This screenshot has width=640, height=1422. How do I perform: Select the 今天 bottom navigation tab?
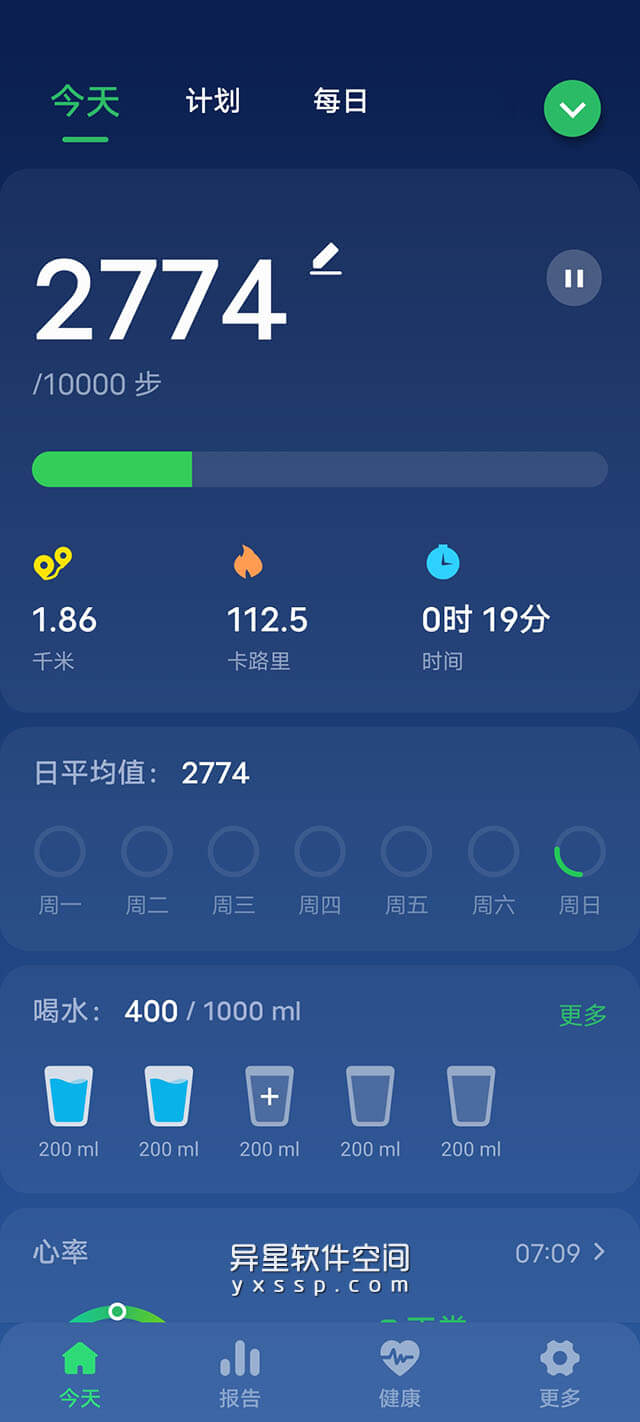80,1375
